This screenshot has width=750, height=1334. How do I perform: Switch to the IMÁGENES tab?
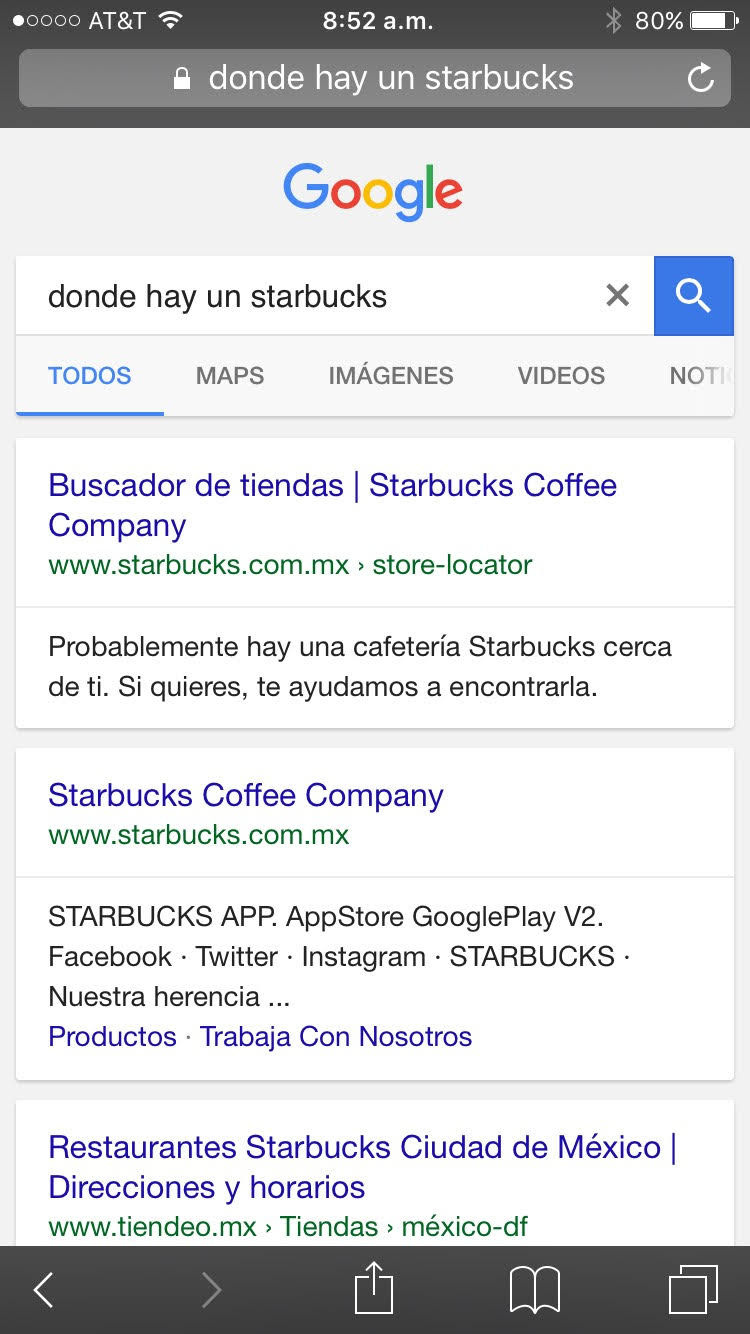[391, 375]
